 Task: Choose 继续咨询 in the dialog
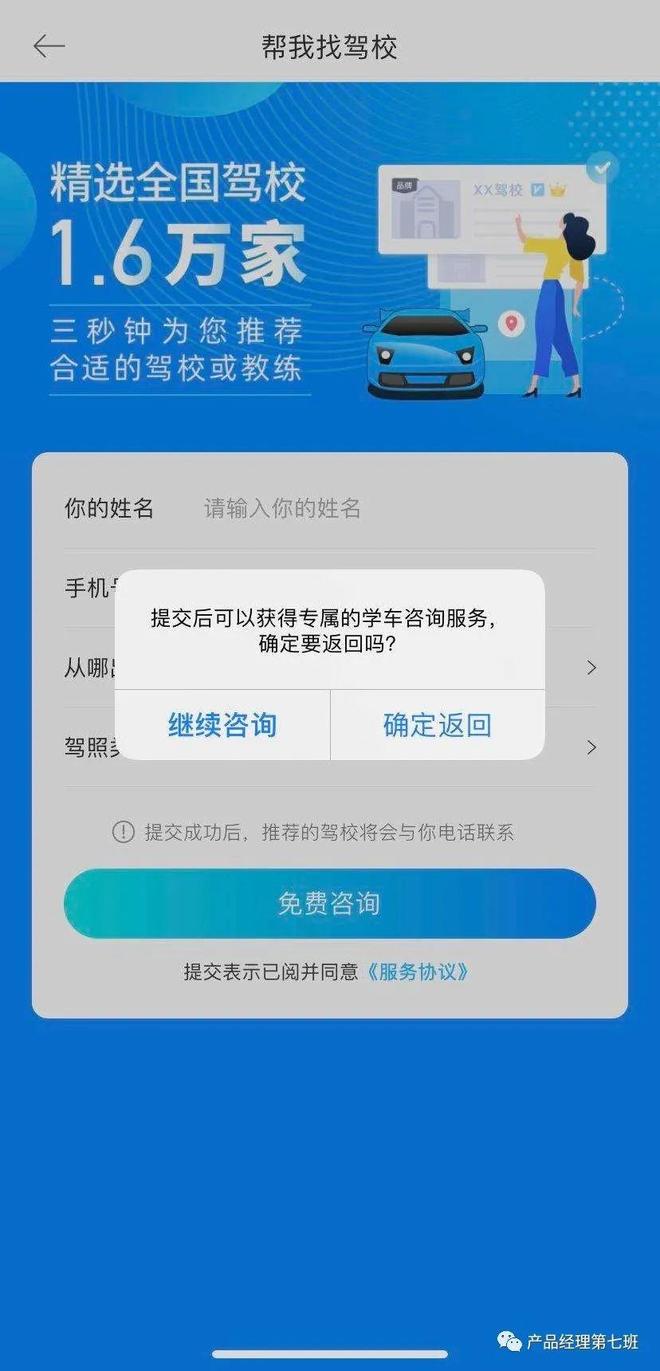click(x=222, y=725)
